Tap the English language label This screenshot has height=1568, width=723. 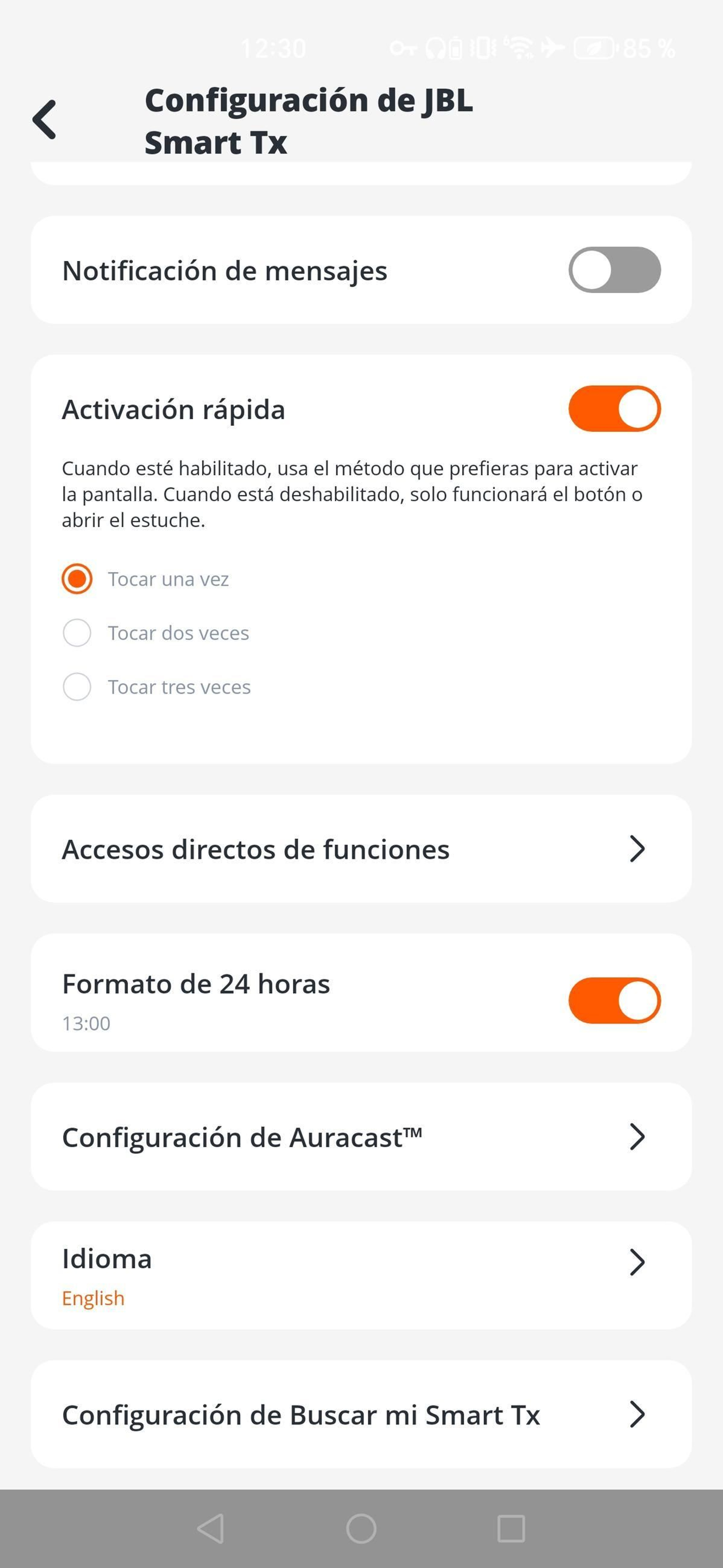click(x=93, y=1298)
